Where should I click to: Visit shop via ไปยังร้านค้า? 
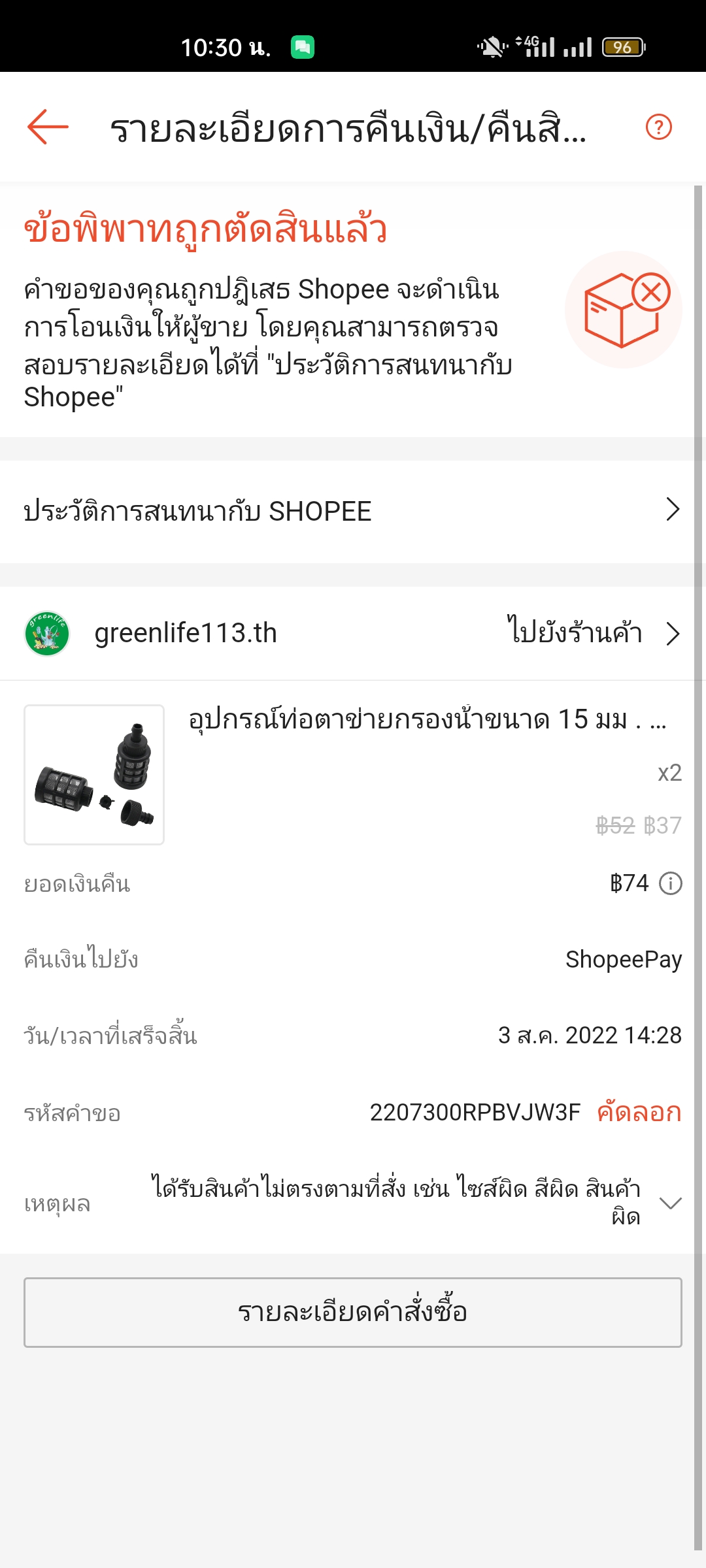tap(592, 633)
